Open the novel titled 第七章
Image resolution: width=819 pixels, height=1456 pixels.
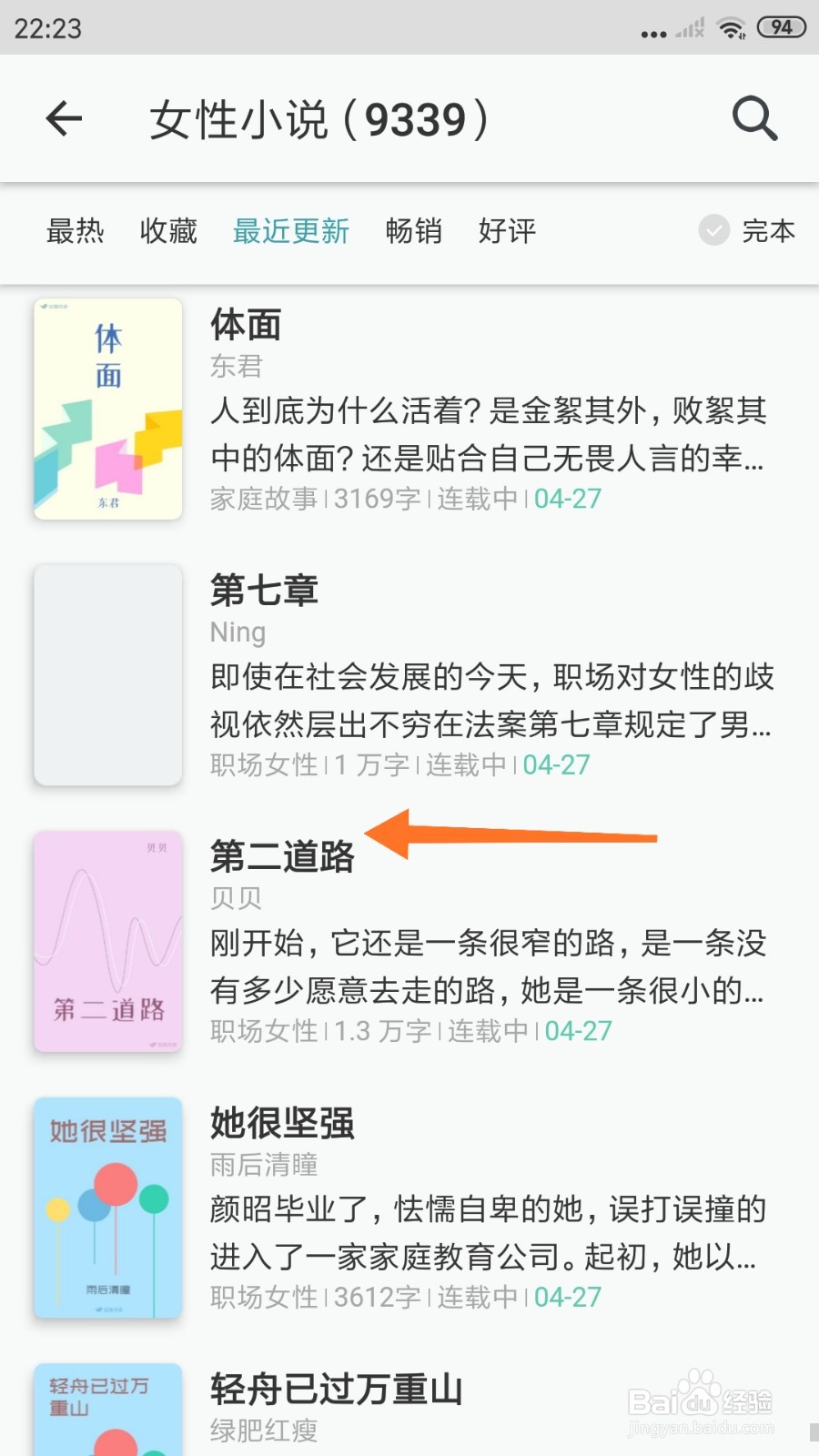264,590
